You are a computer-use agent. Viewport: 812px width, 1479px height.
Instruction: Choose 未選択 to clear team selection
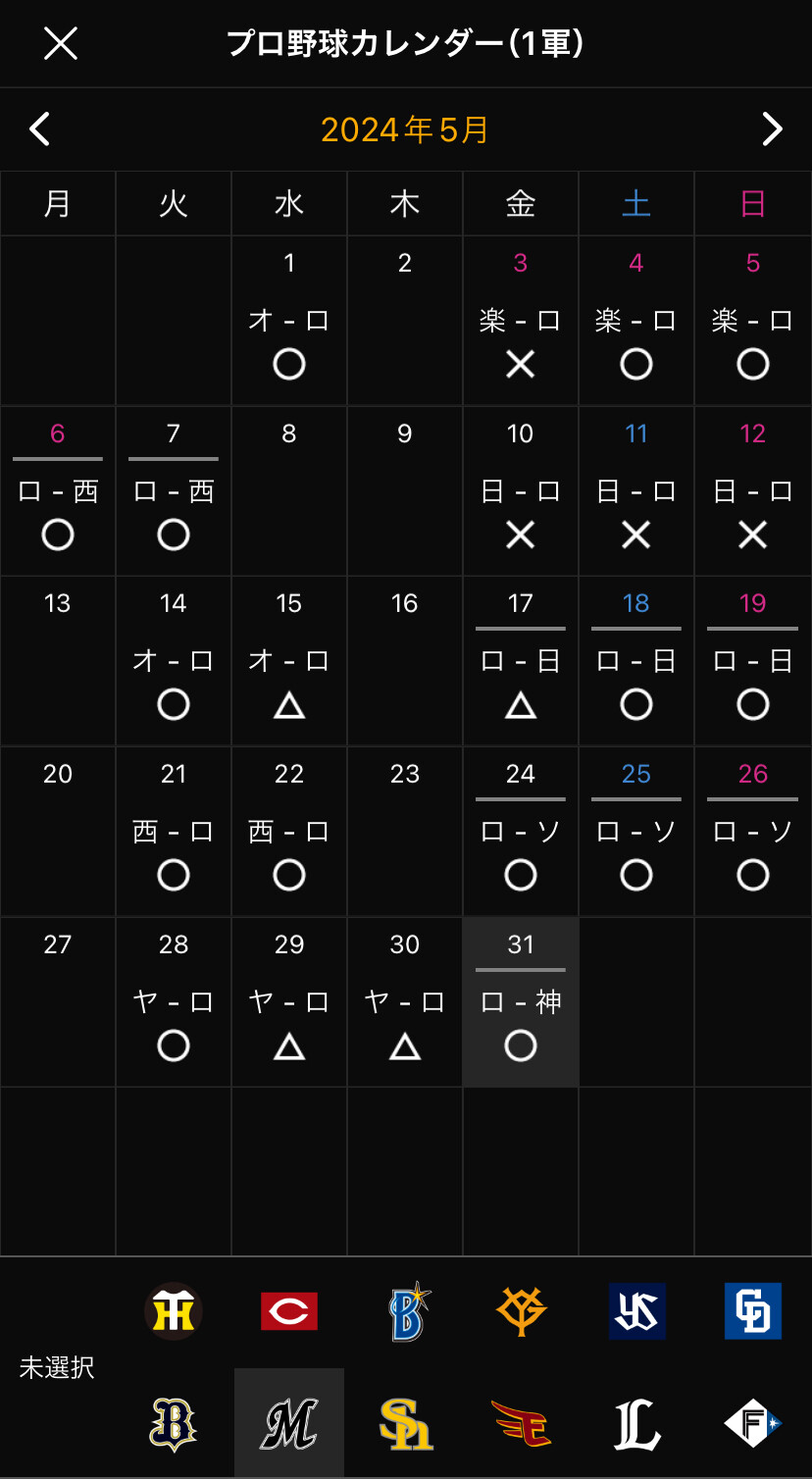tap(57, 1368)
